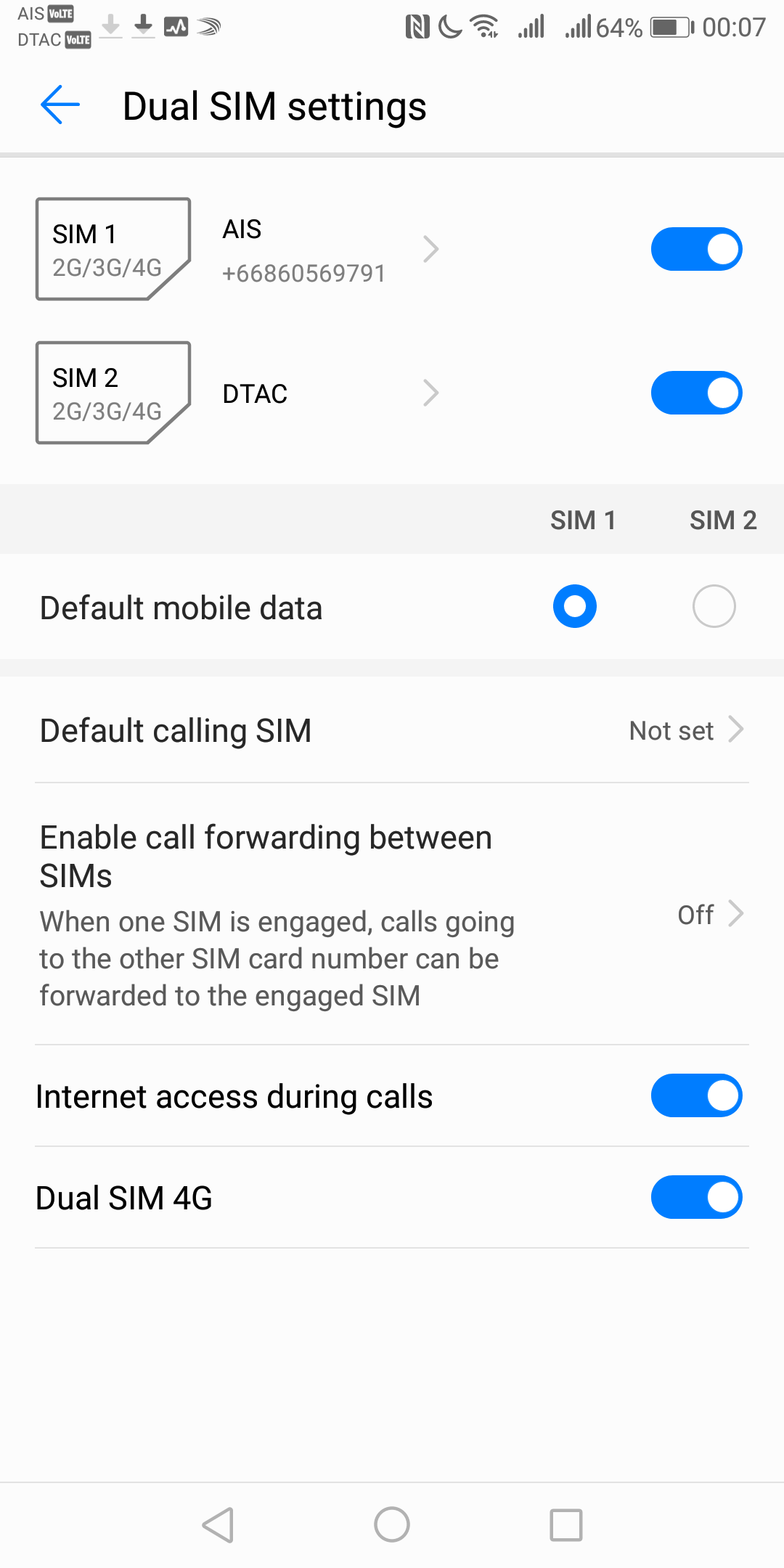Open SIM 2 DTAC card details
The height and width of the screenshot is (1568, 784).
click(327, 393)
